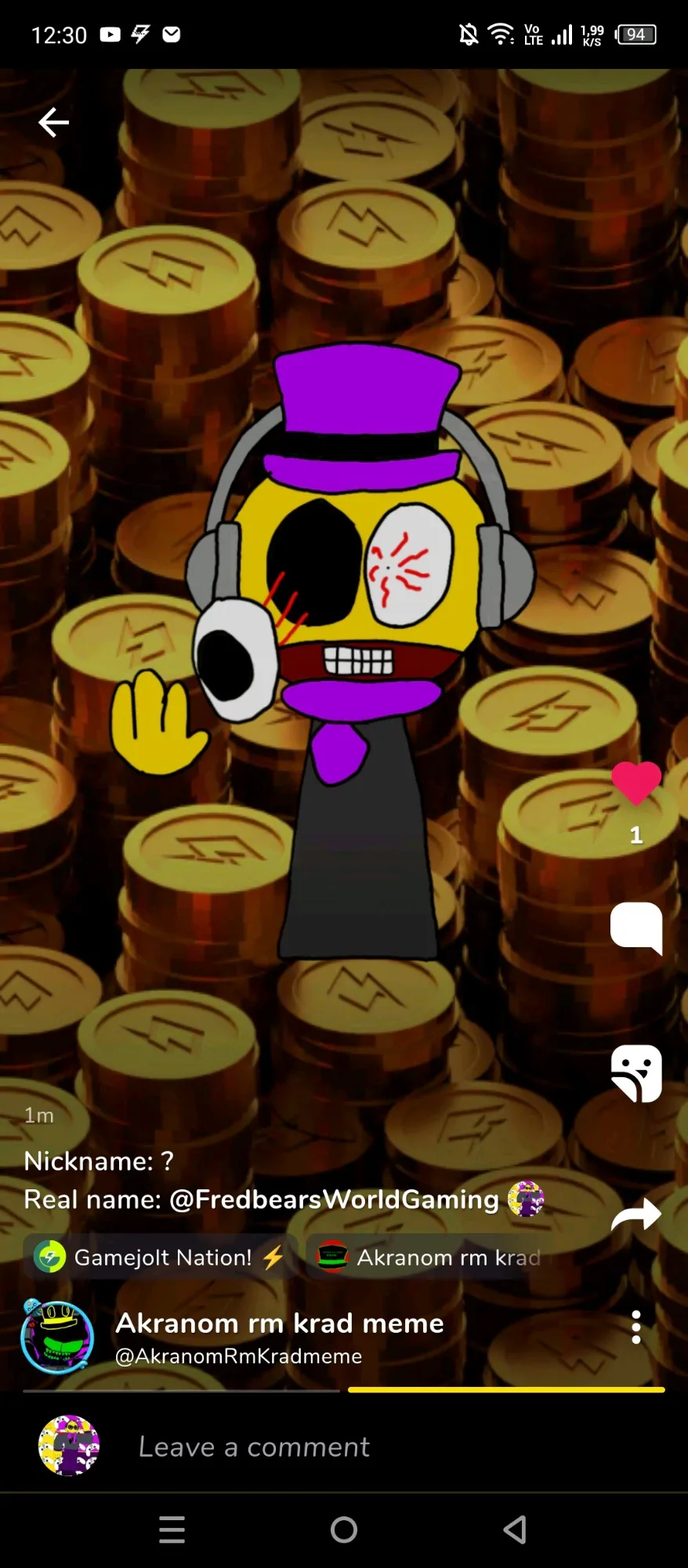
Task: Tap the system home button
Action: pos(344,1530)
